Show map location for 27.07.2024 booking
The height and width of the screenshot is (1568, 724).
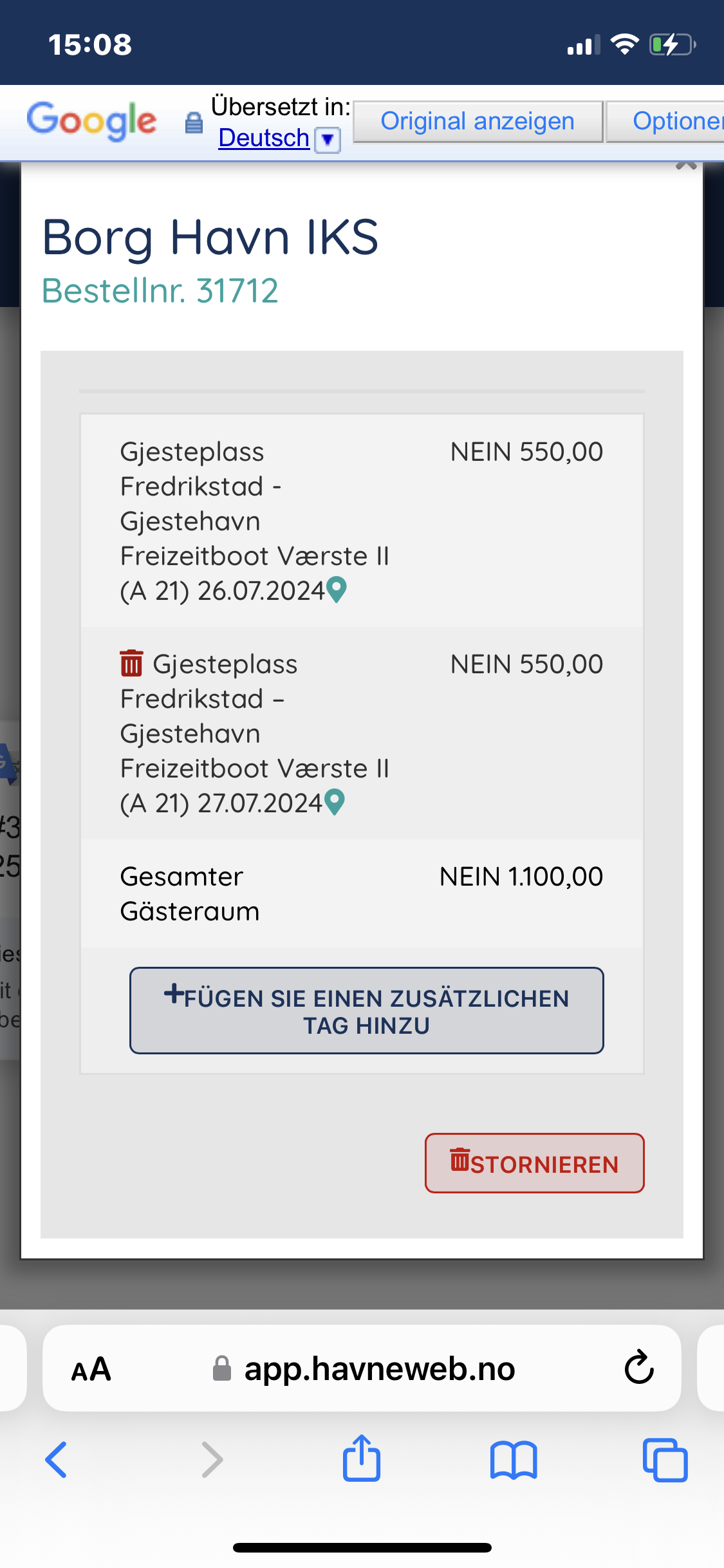coord(335,802)
